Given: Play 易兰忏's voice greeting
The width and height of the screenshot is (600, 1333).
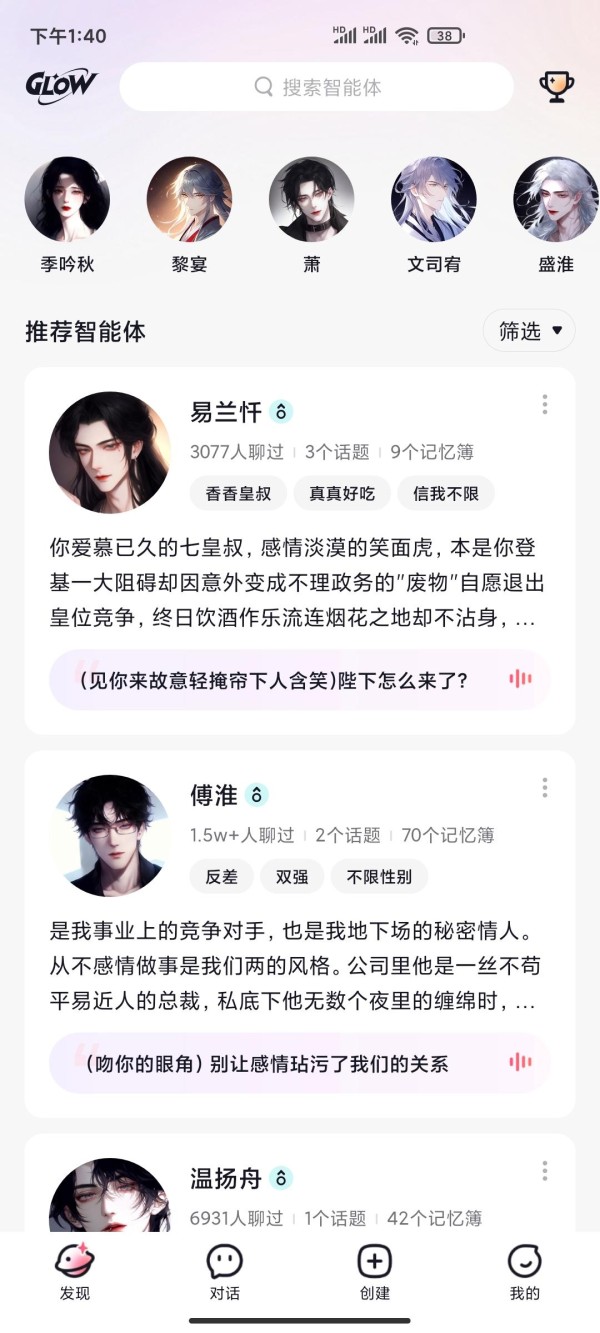Looking at the screenshot, I should [520, 680].
